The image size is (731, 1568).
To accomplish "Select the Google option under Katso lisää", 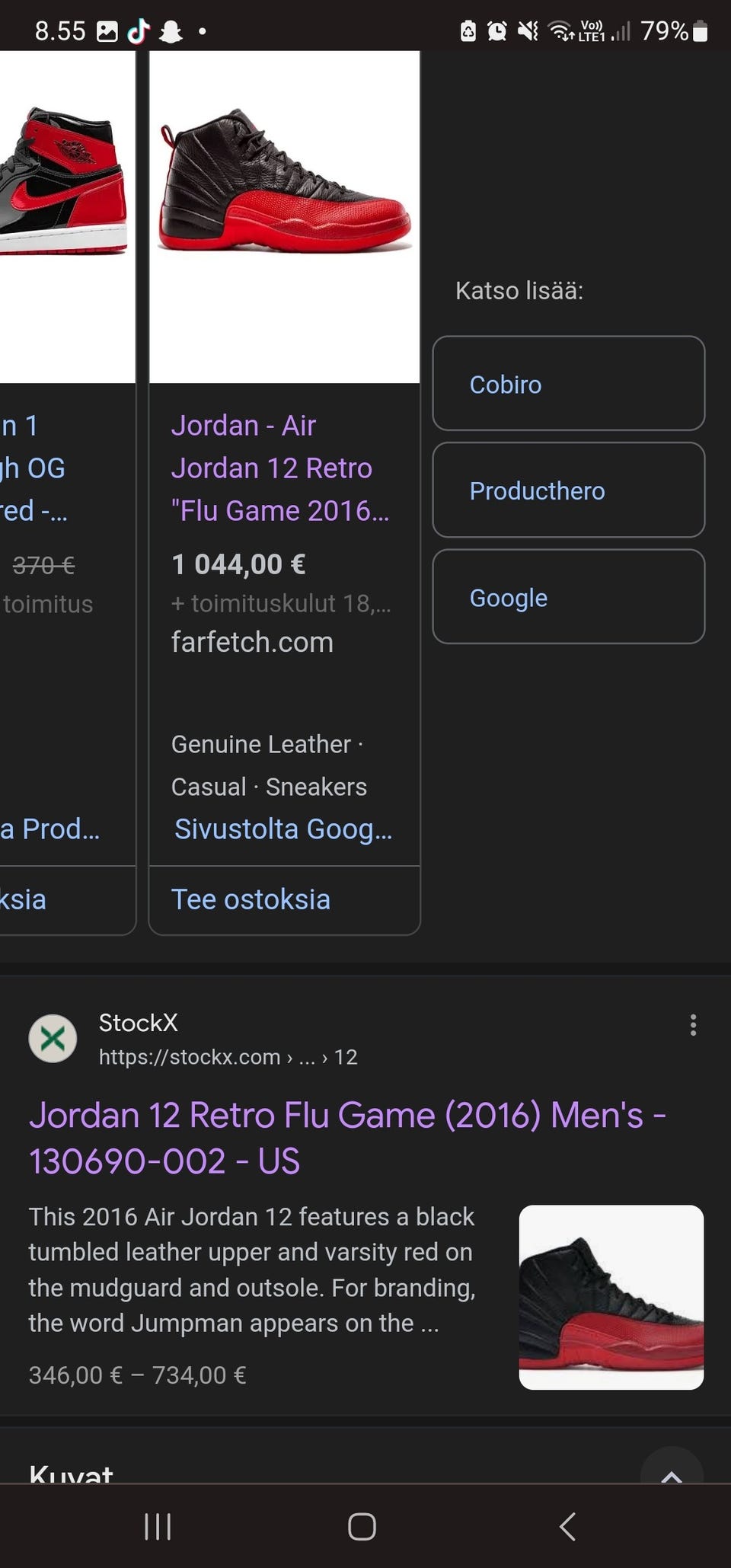I will pyautogui.click(x=568, y=597).
